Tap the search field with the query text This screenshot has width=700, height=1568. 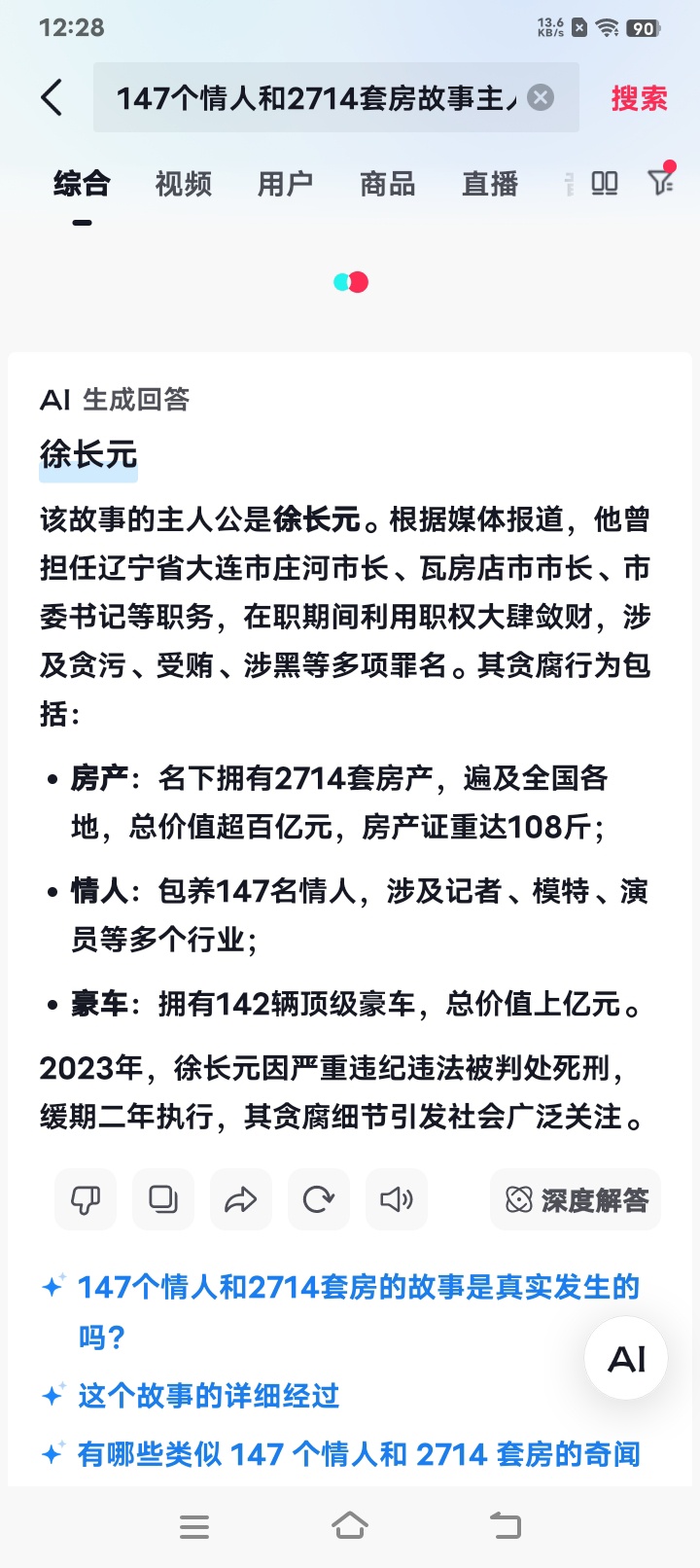tap(316, 97)
